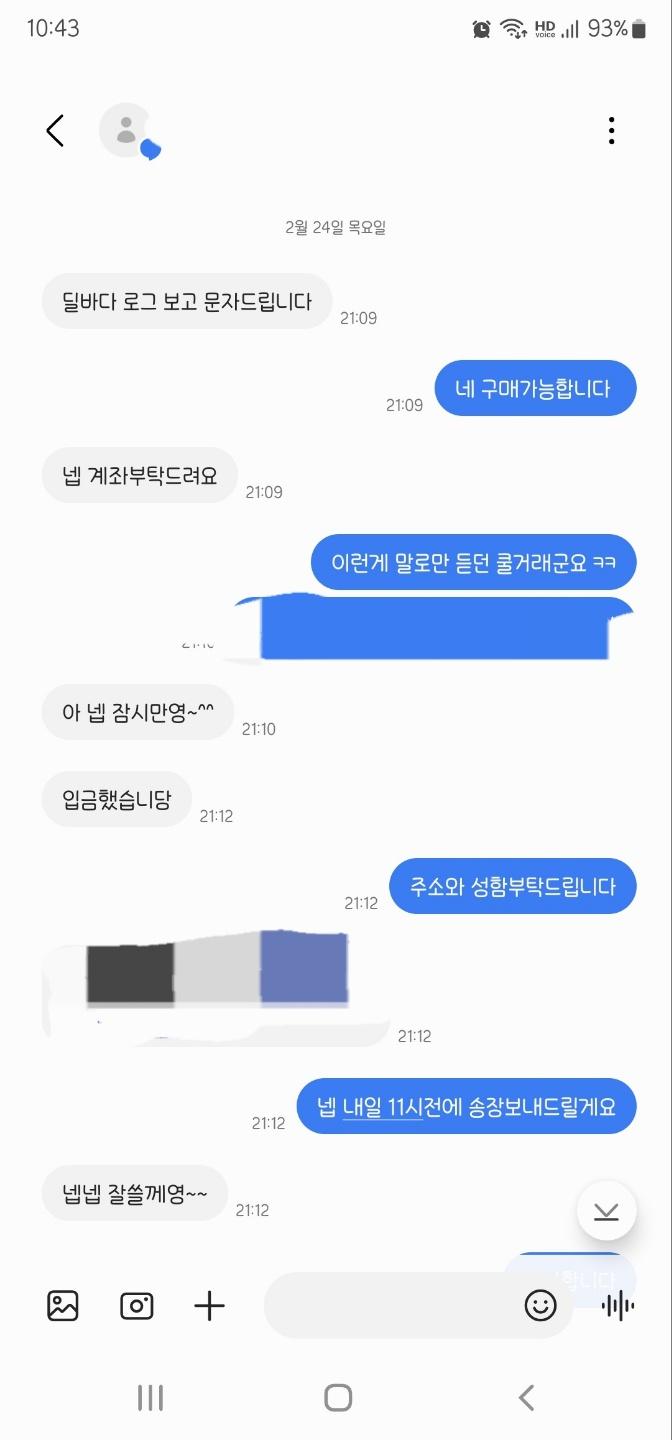Open the contact profile avatar
This screenshot has height=1440, width=672.
pos(127,130)
